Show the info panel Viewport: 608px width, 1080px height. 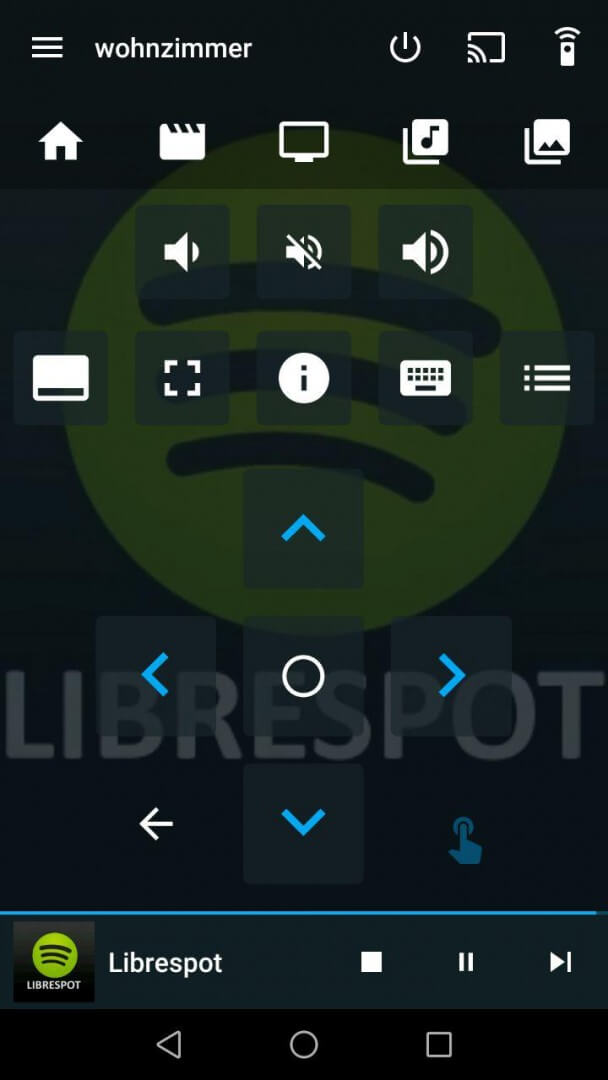[304, 378]
